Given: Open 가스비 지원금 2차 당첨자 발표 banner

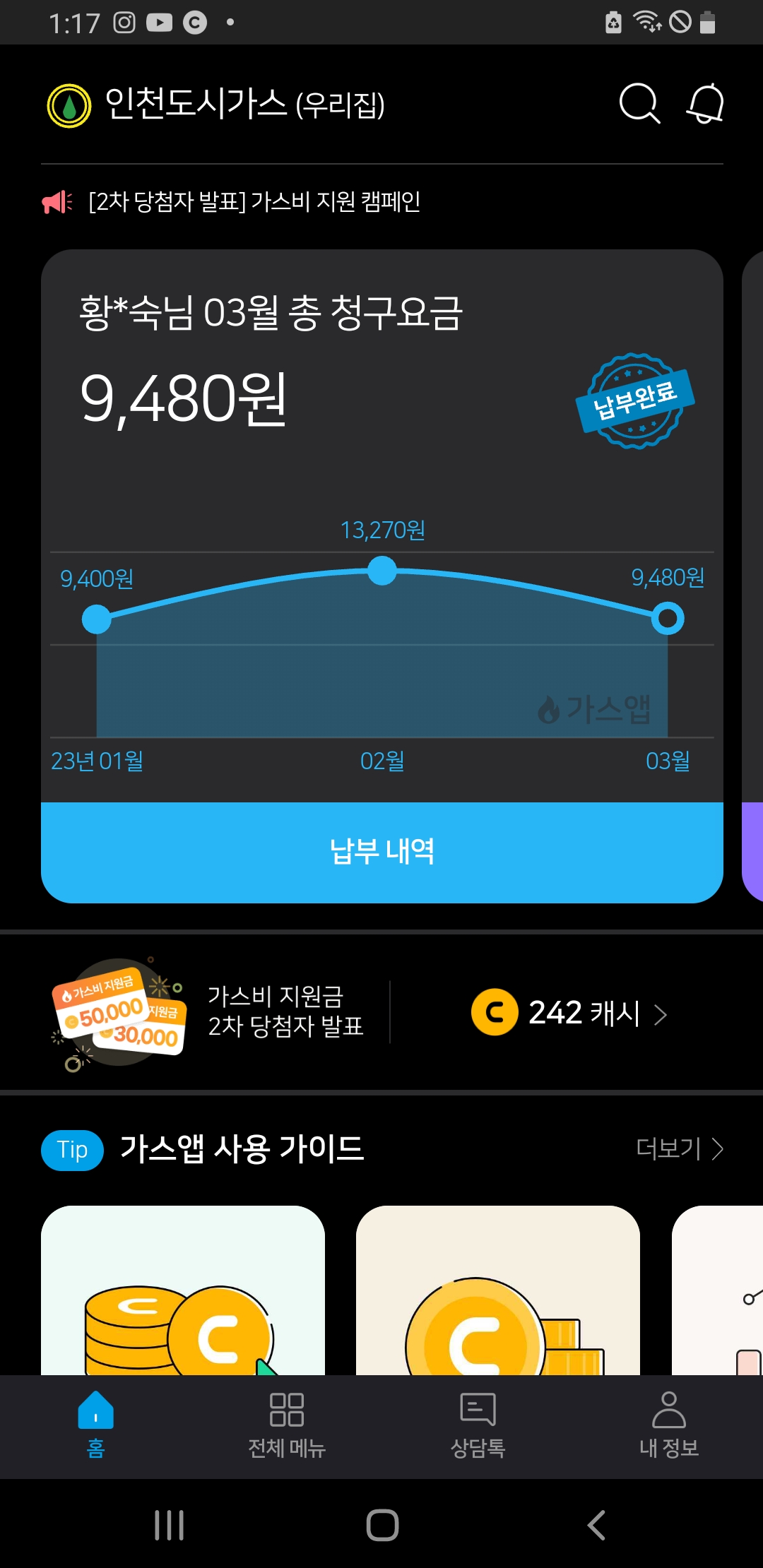Looking at the screenshot, I should coord(212,1011).
